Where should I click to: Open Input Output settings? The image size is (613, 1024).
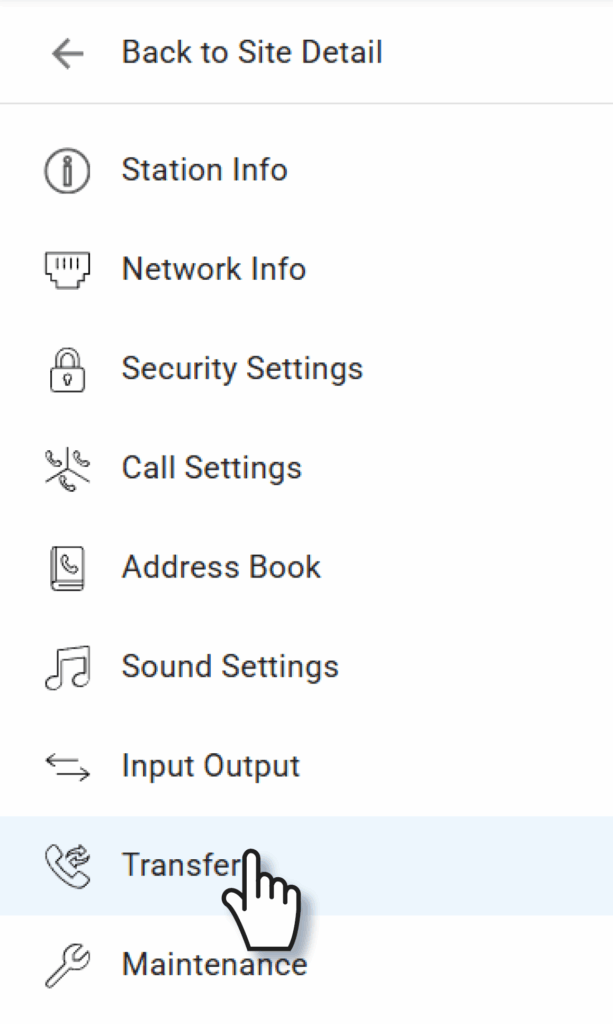[x=210, y=766]
